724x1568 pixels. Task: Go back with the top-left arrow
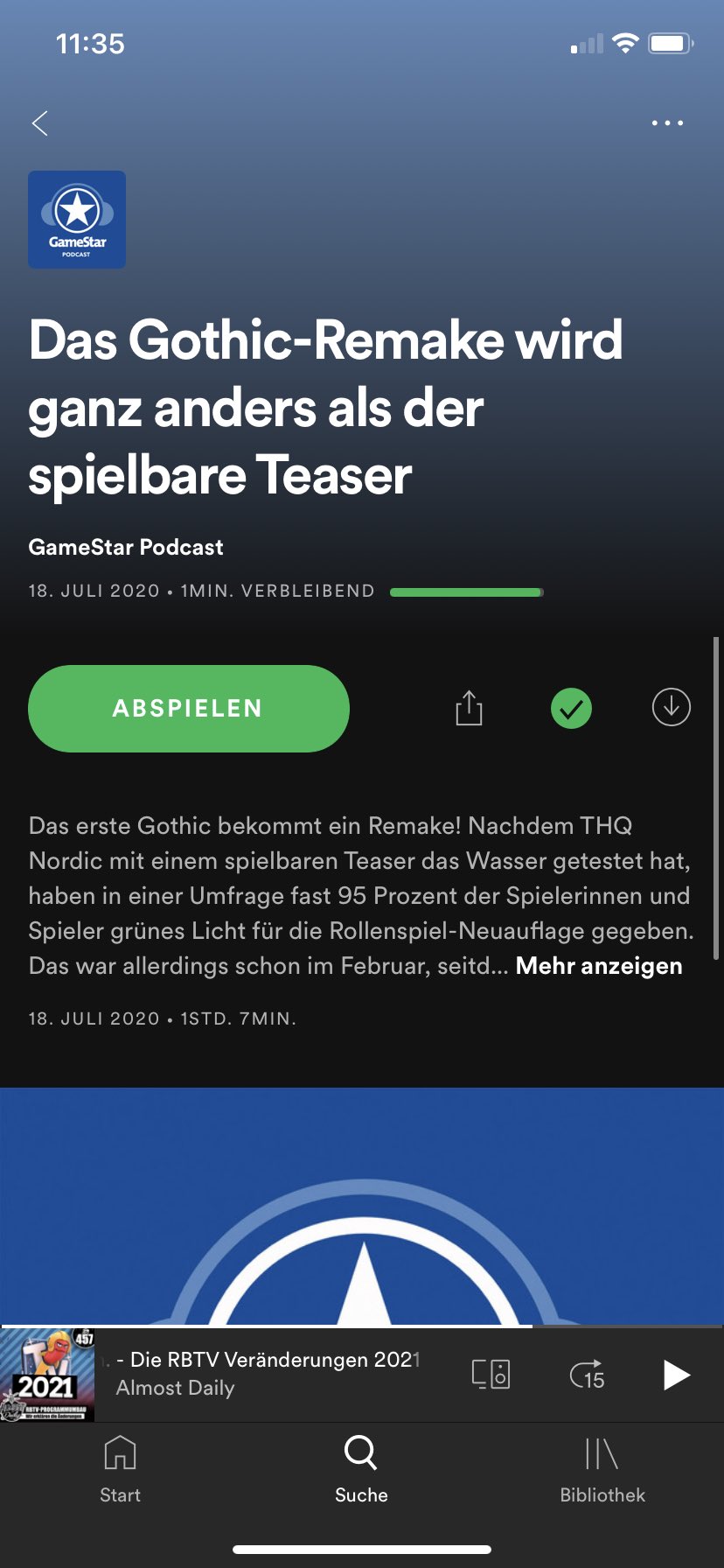pos(40,123)
